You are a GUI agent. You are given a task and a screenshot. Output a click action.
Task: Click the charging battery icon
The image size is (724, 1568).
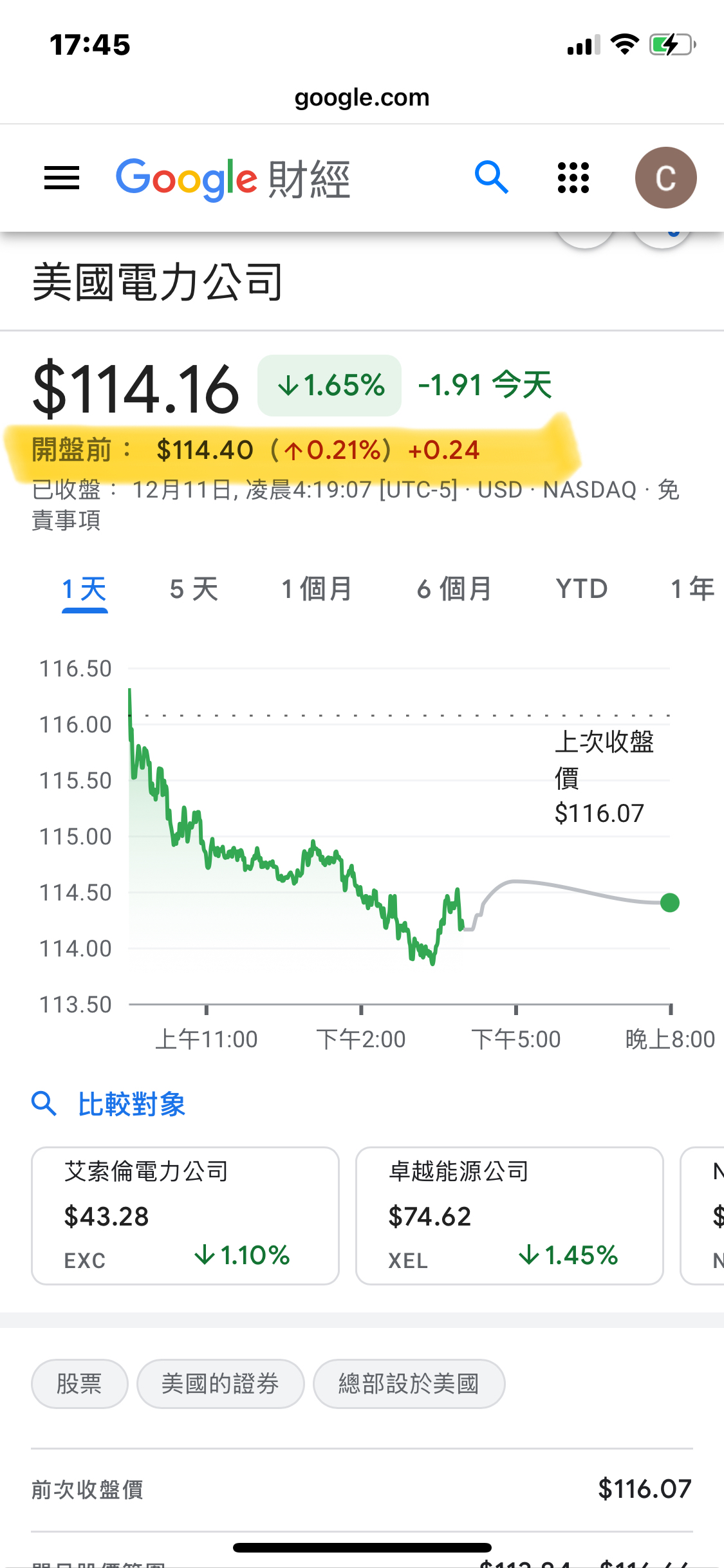pyautogui.click(x=671, y=44)
